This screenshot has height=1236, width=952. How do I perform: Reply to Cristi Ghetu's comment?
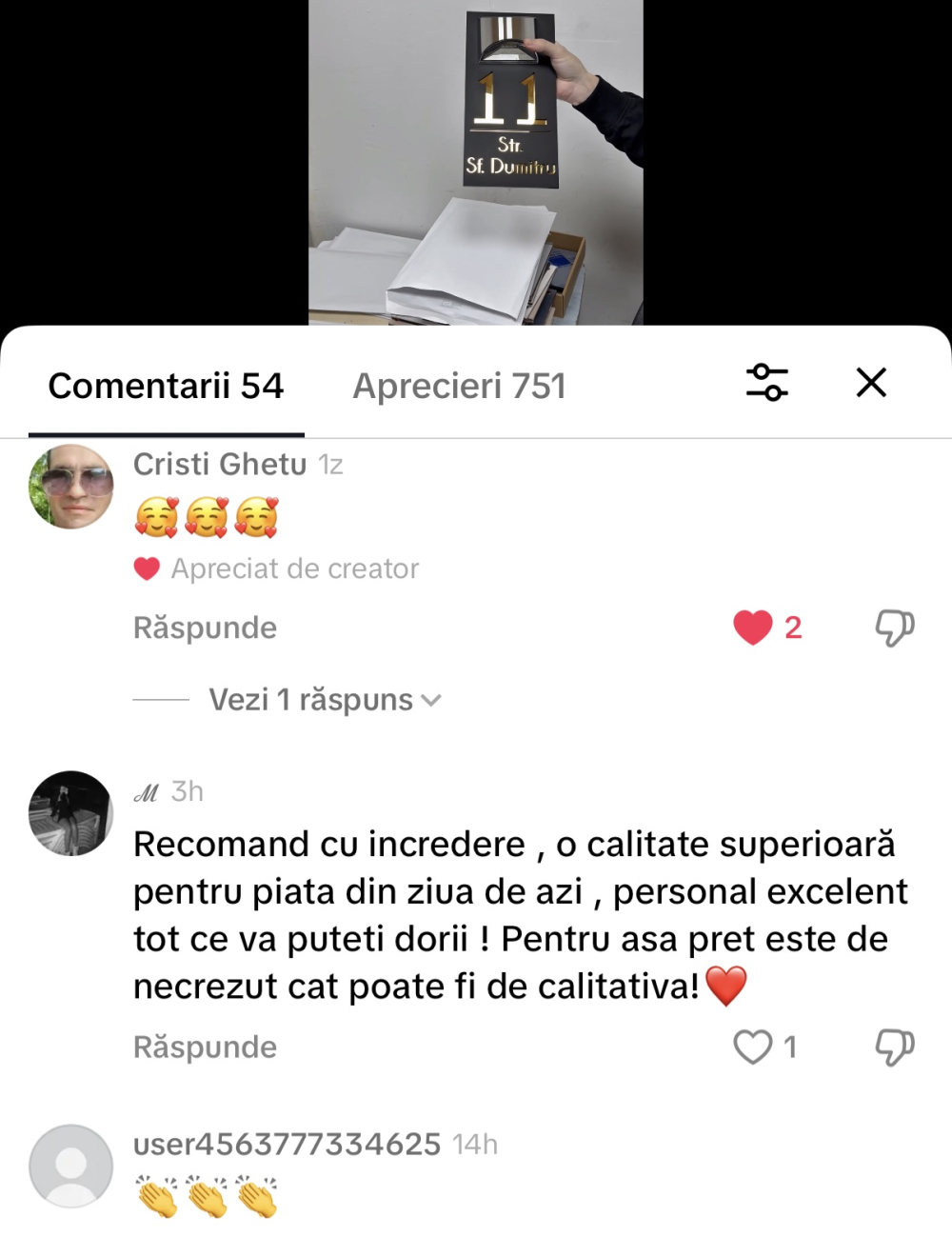[205, 628]
